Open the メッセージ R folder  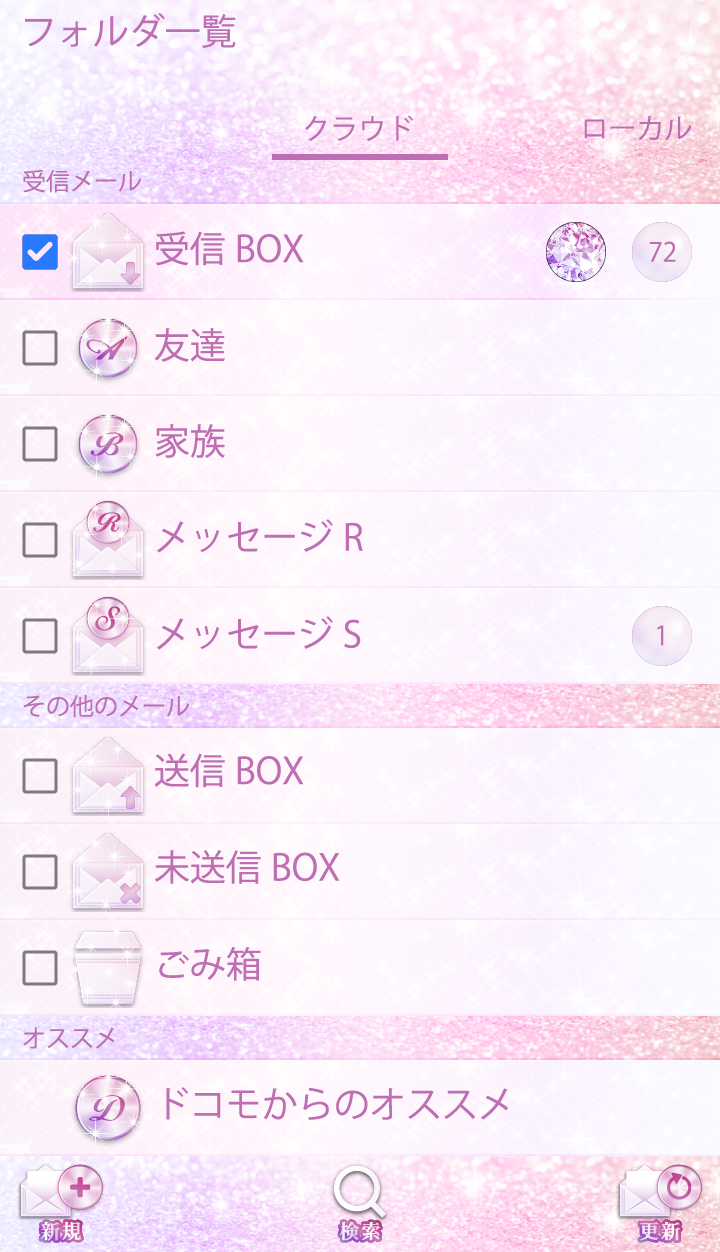258,538
